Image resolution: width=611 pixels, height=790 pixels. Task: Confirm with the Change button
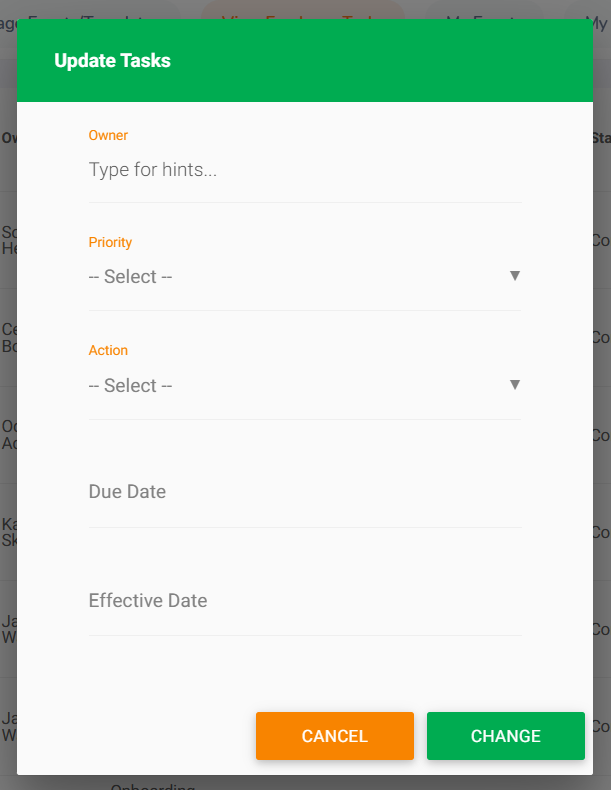(505, 736)
